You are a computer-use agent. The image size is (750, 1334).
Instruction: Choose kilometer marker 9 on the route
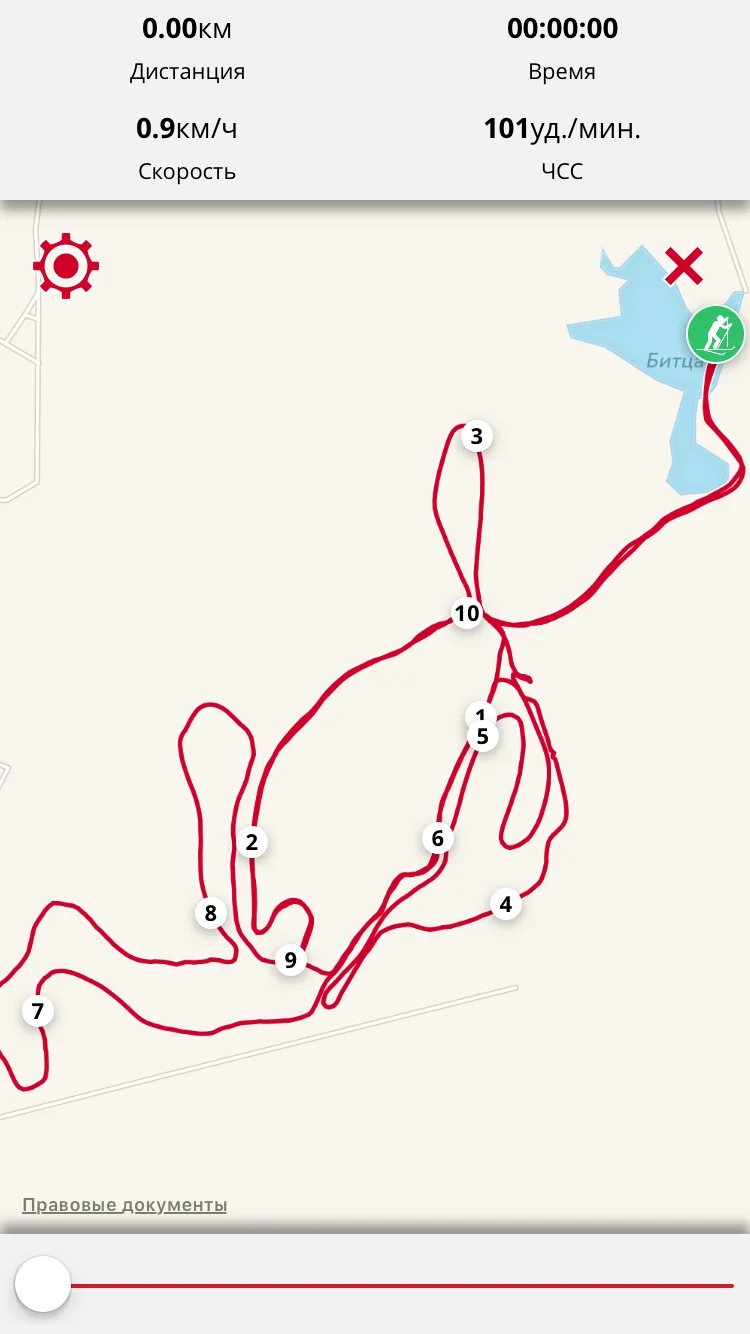[x=290, y=960]
